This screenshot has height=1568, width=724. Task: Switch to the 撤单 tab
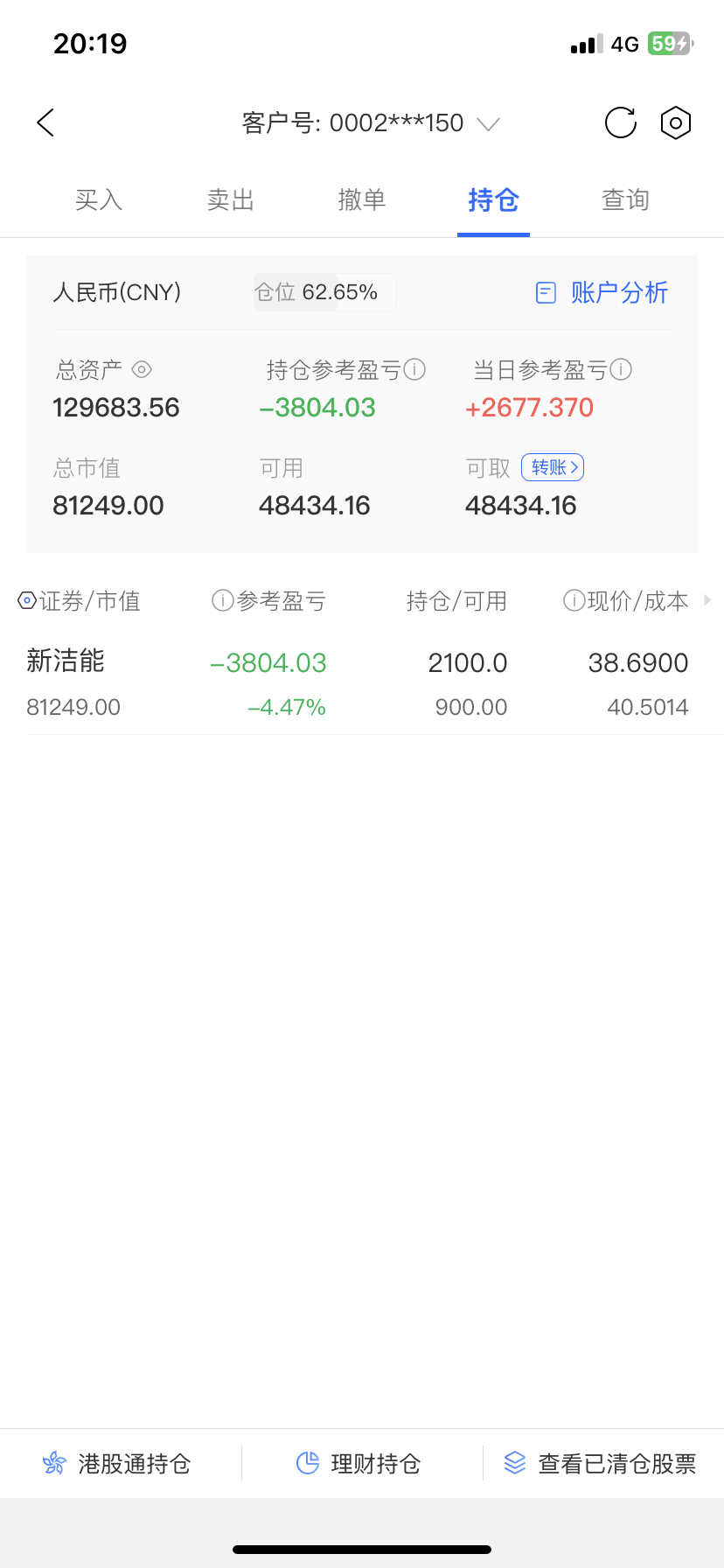coord(362,199)
